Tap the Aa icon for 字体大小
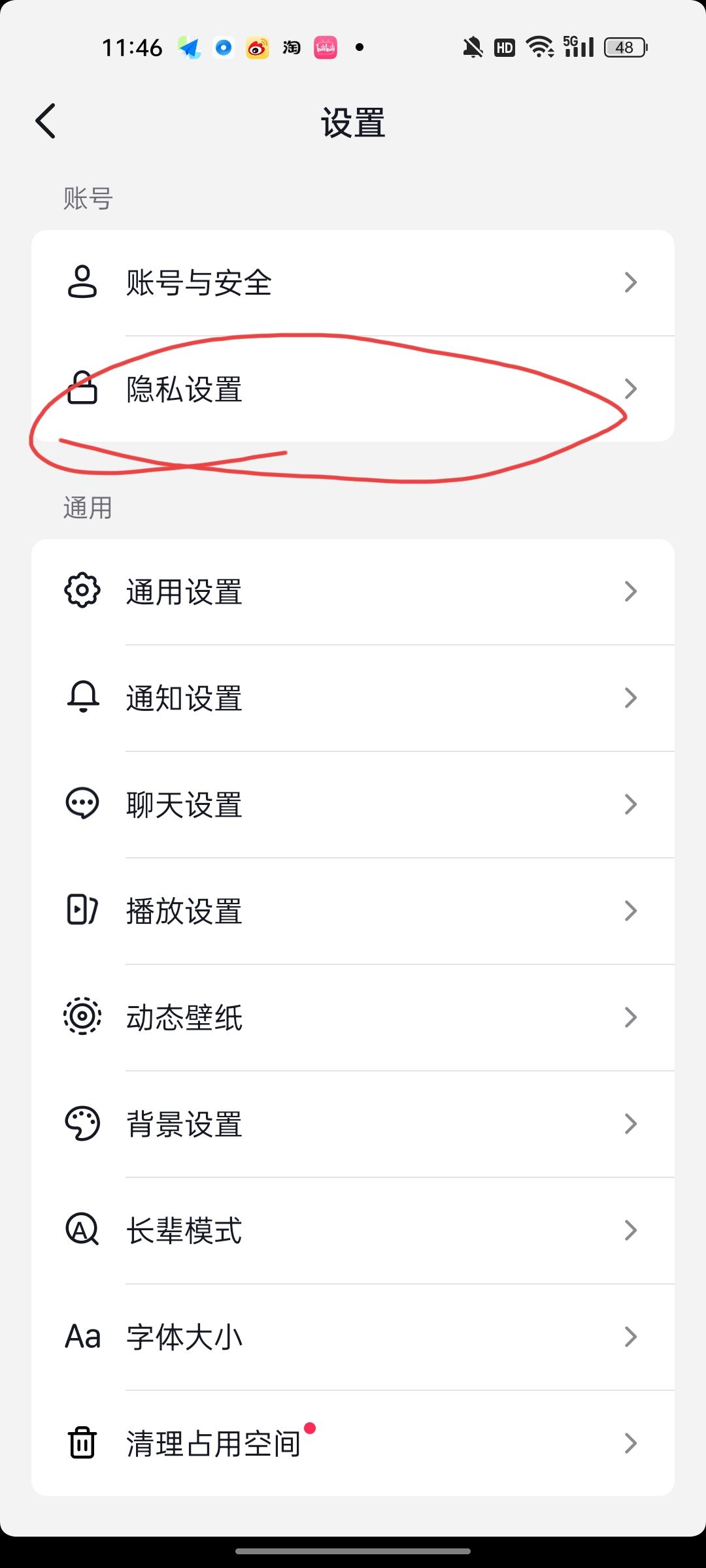This screenshot has width=706, height=1568. tap(82, 1337)
